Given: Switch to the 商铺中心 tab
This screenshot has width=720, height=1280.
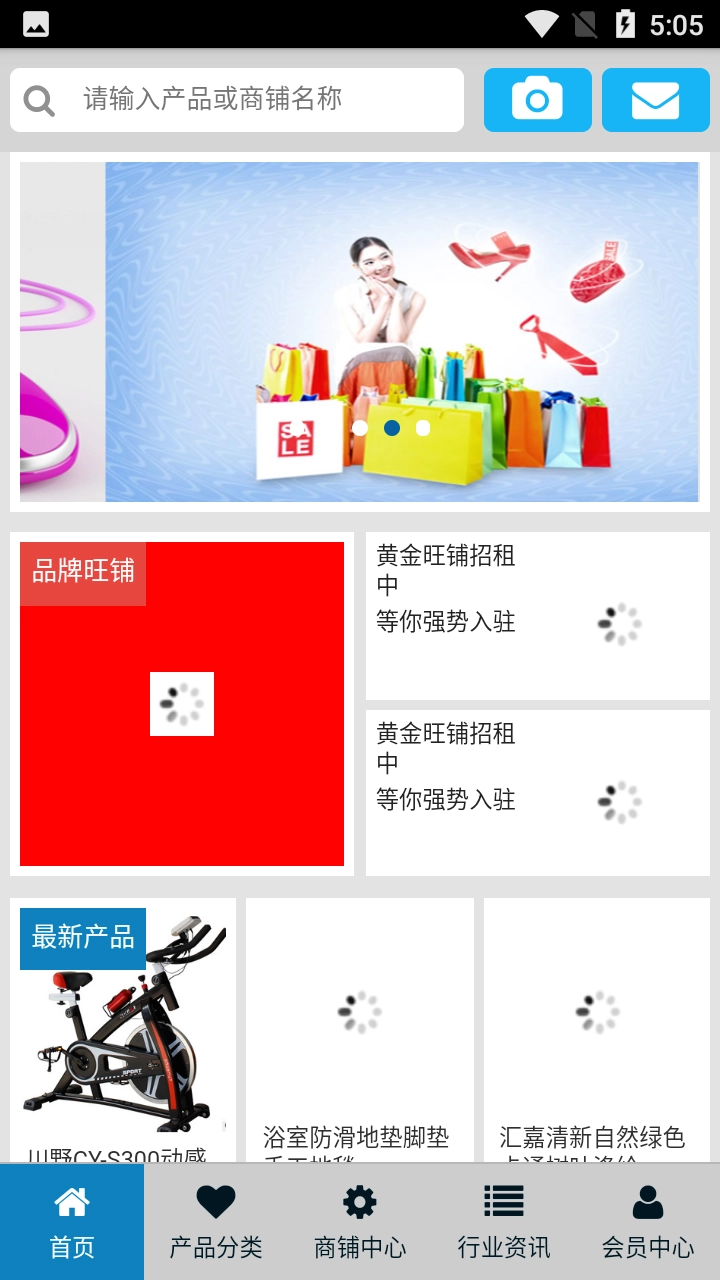Looking at the screenshot, I should tap(360, 1222).
